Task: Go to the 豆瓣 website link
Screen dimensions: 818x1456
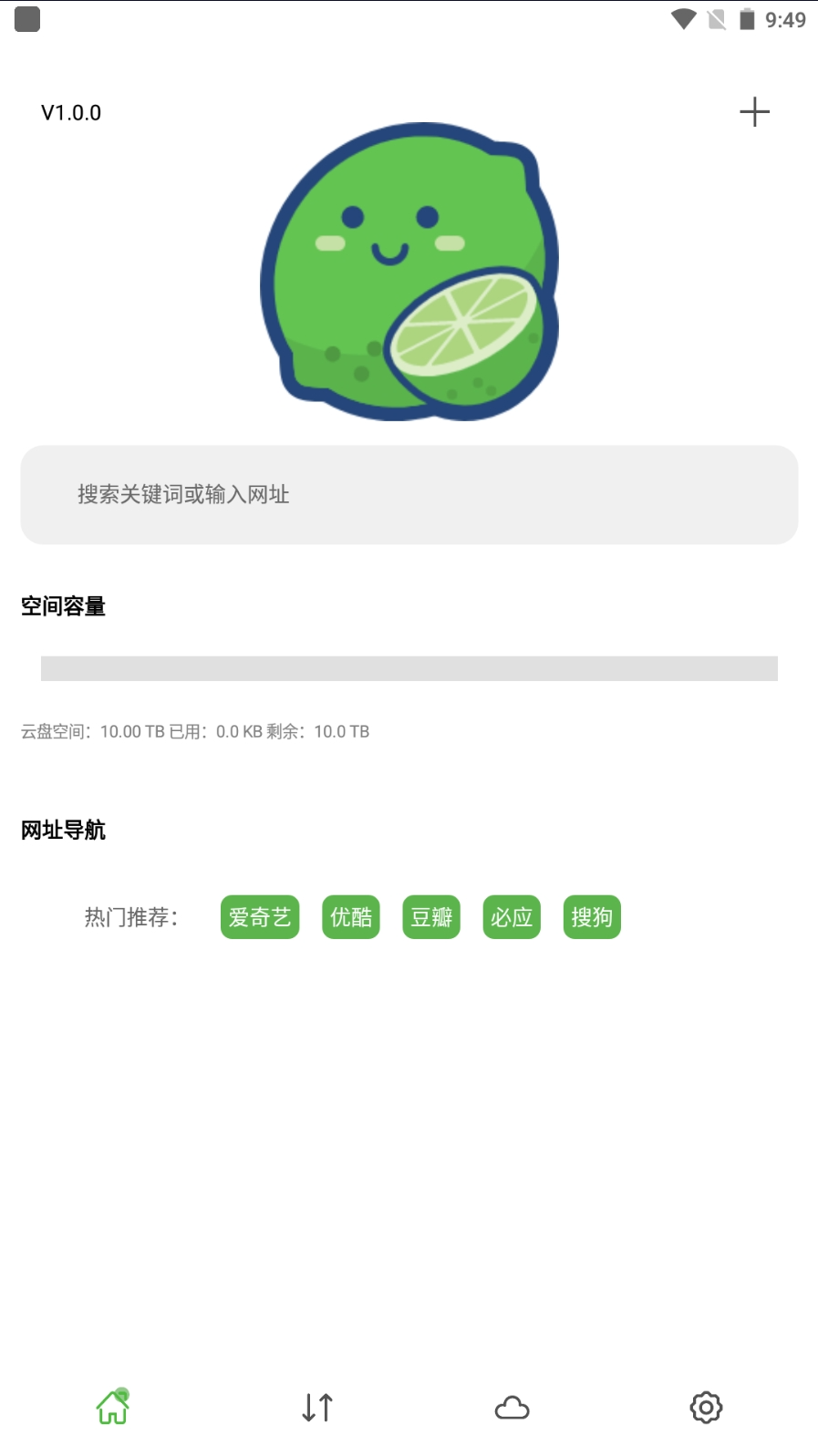Action: pos(431,917)
